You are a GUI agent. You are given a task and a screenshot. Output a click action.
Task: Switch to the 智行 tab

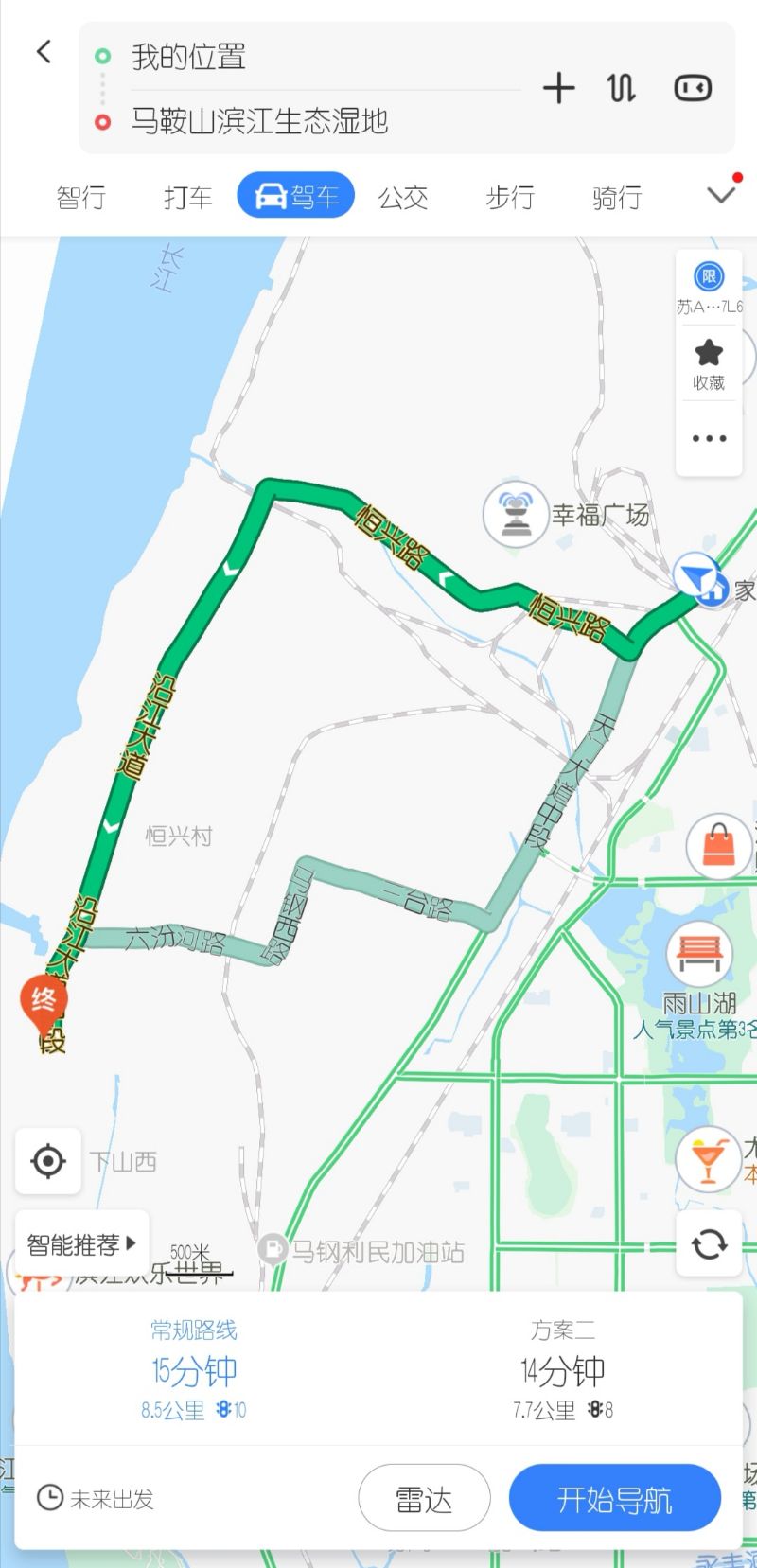tap(80, 197)
